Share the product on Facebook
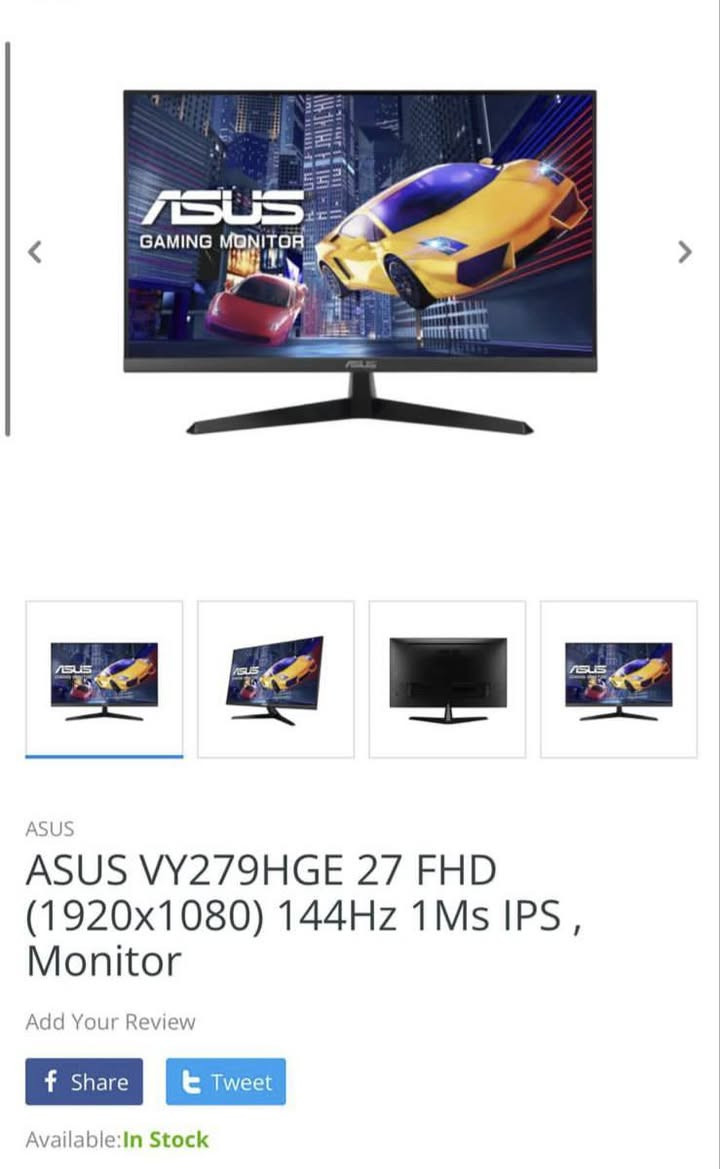720x1169 pixels. point(84,1082)
